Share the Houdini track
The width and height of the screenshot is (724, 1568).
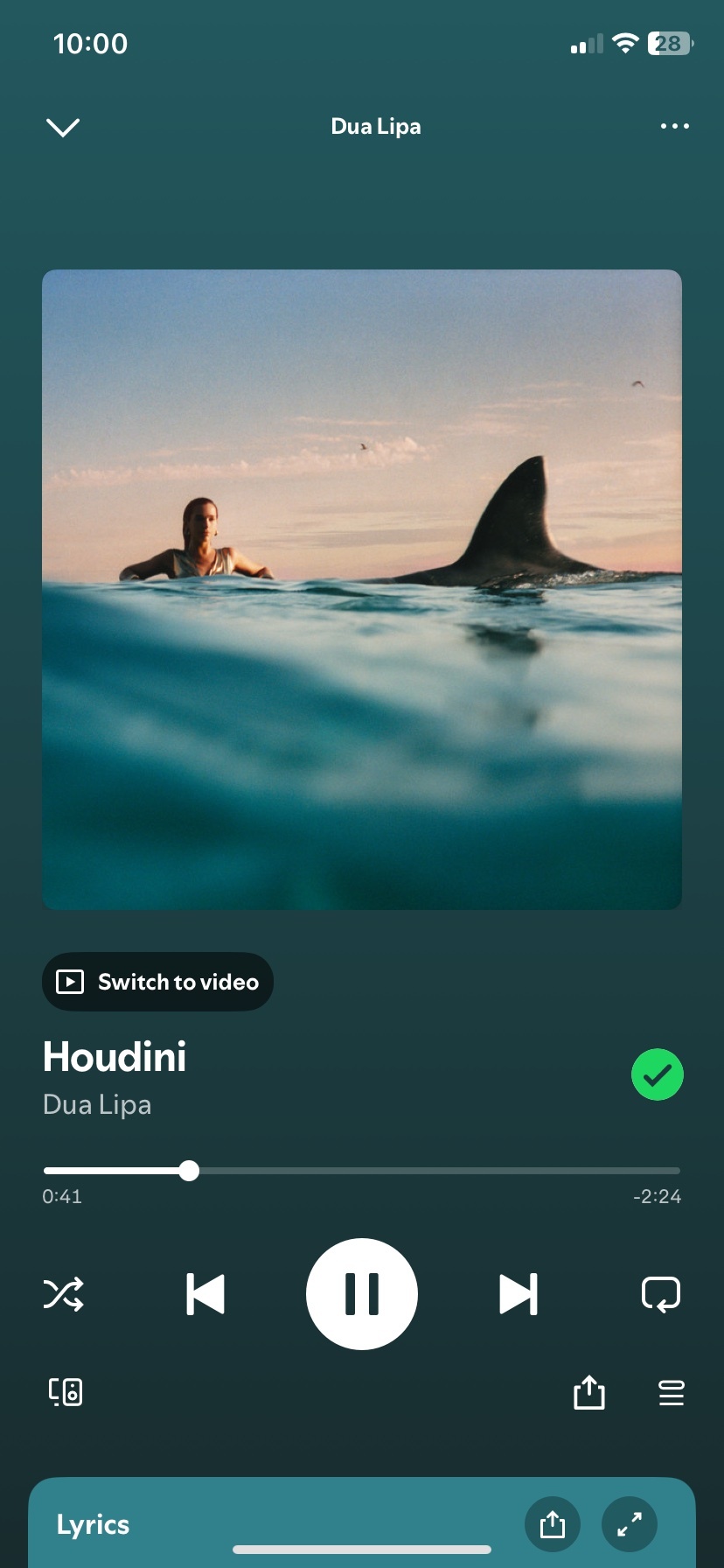[x=588, y=1392]
